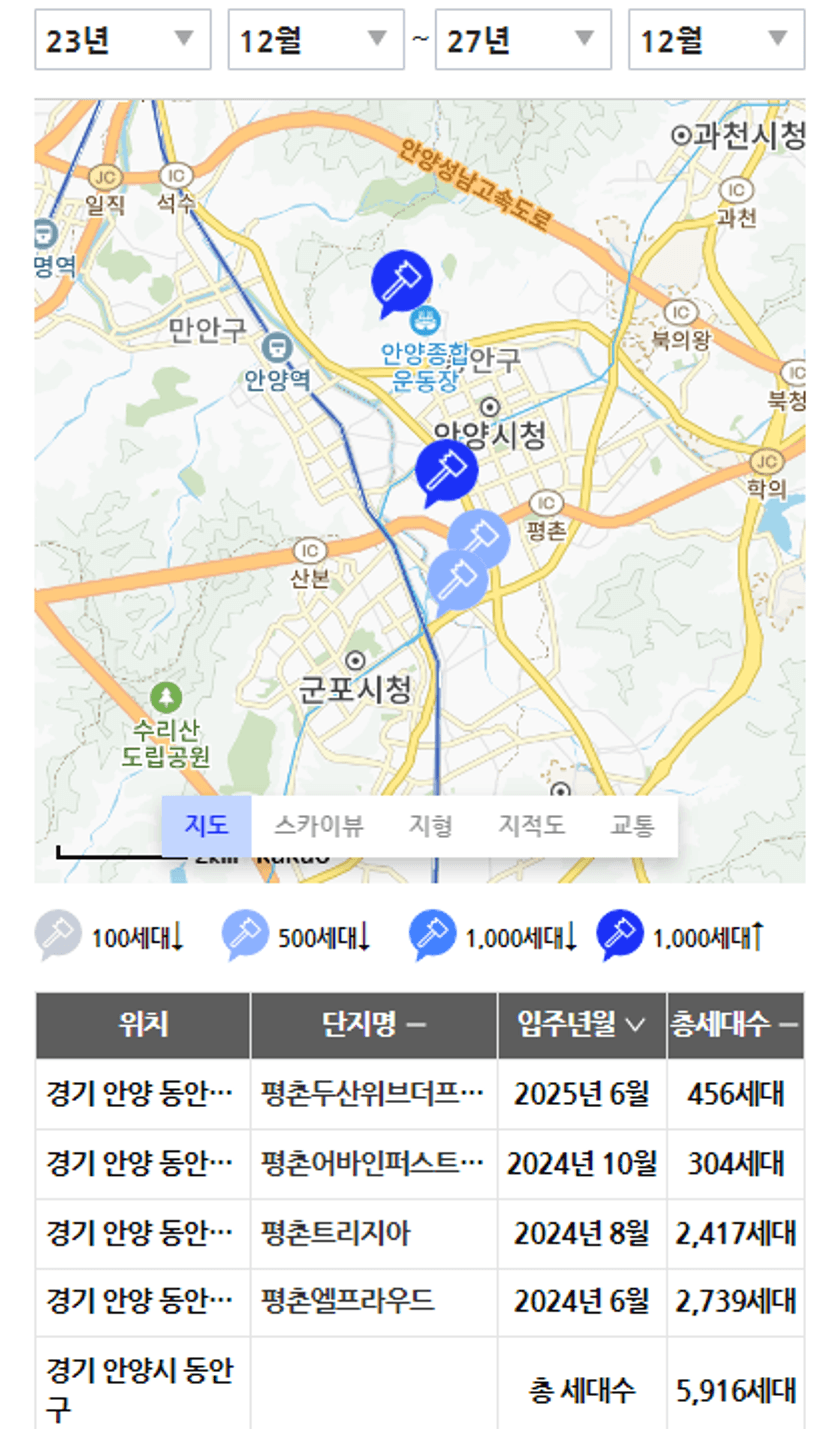Switch to 스카이뷰 map view
827x1429 pixels.
click(x=318, y=826)
